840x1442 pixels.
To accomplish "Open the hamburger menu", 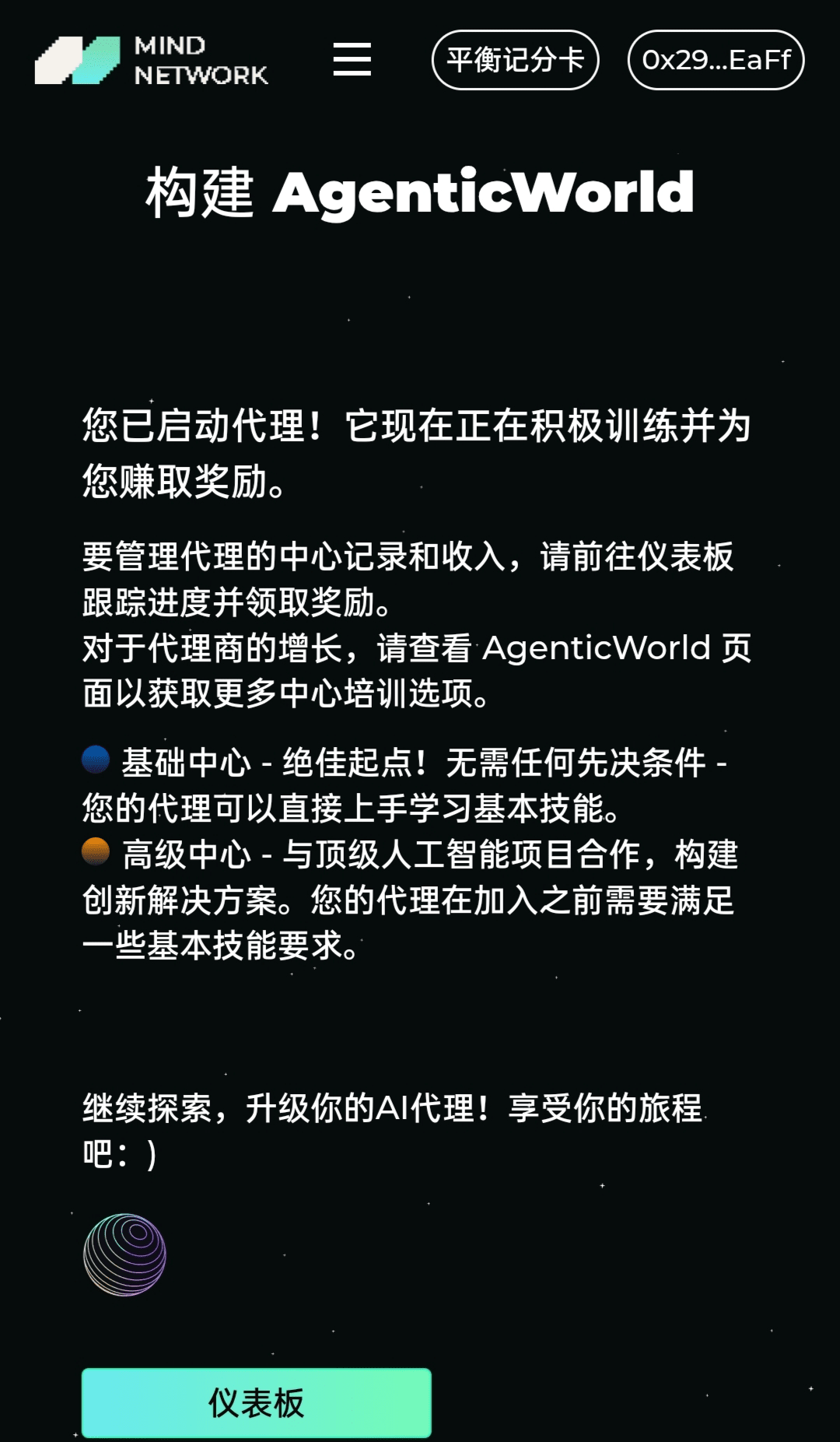I will pos(352,60).
